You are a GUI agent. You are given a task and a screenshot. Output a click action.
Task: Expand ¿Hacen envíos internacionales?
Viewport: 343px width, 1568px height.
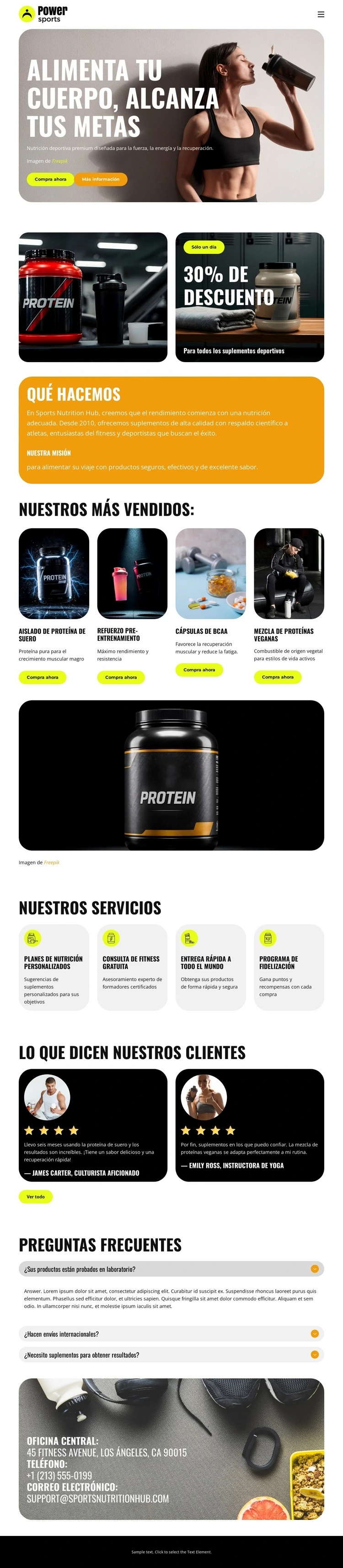tap(314, 1334)
